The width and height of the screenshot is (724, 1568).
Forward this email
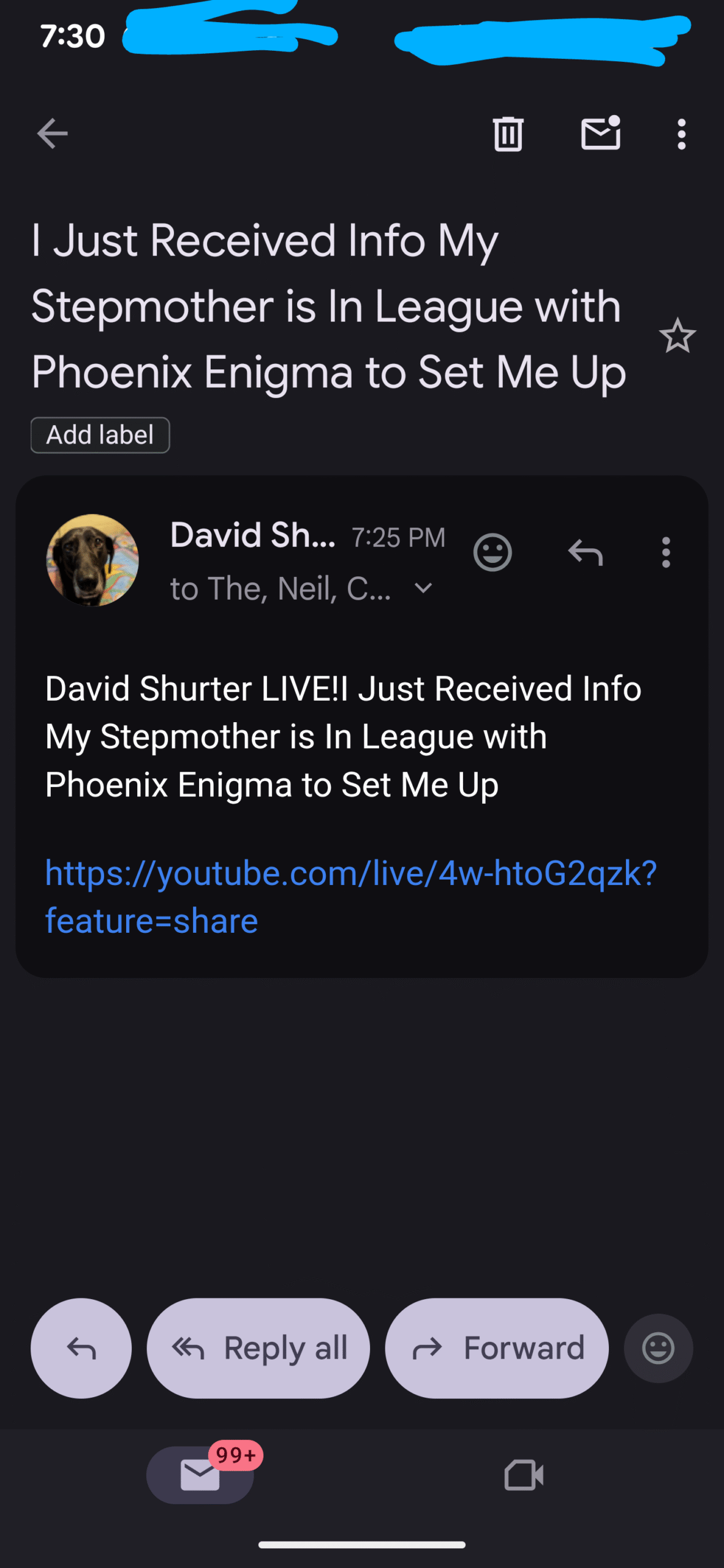497,1348
